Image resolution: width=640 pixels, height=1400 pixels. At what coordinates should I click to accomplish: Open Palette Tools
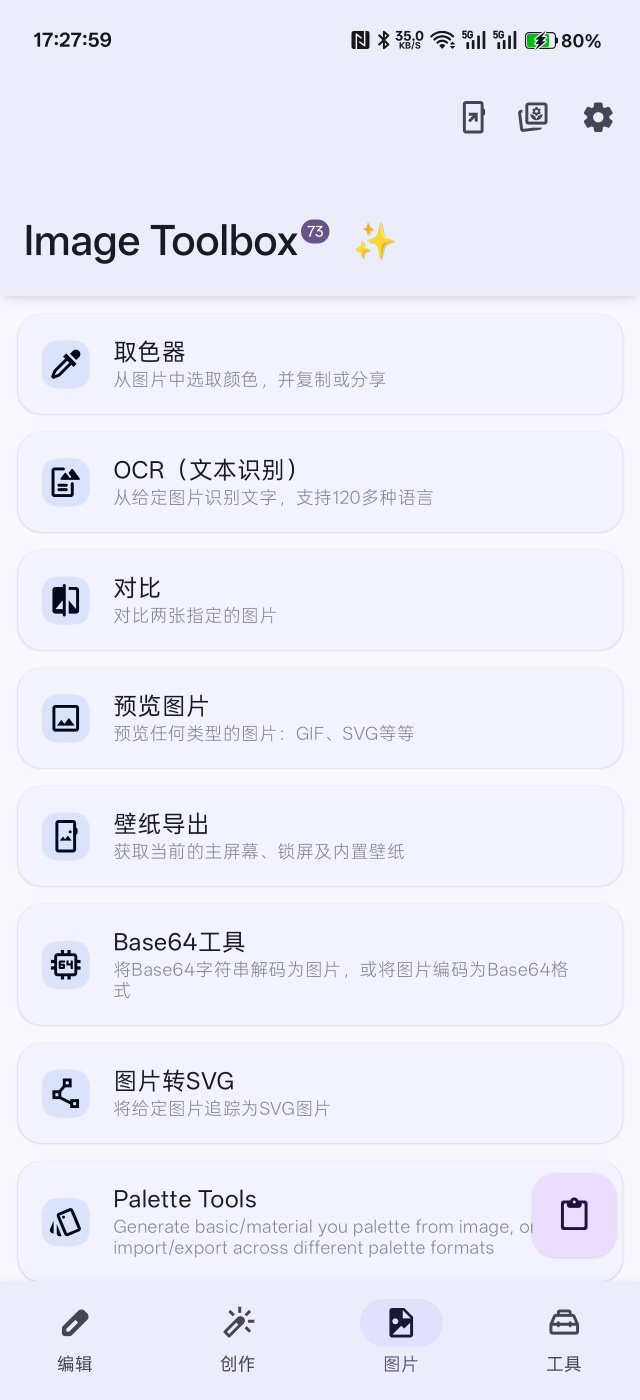point(270,1220)
